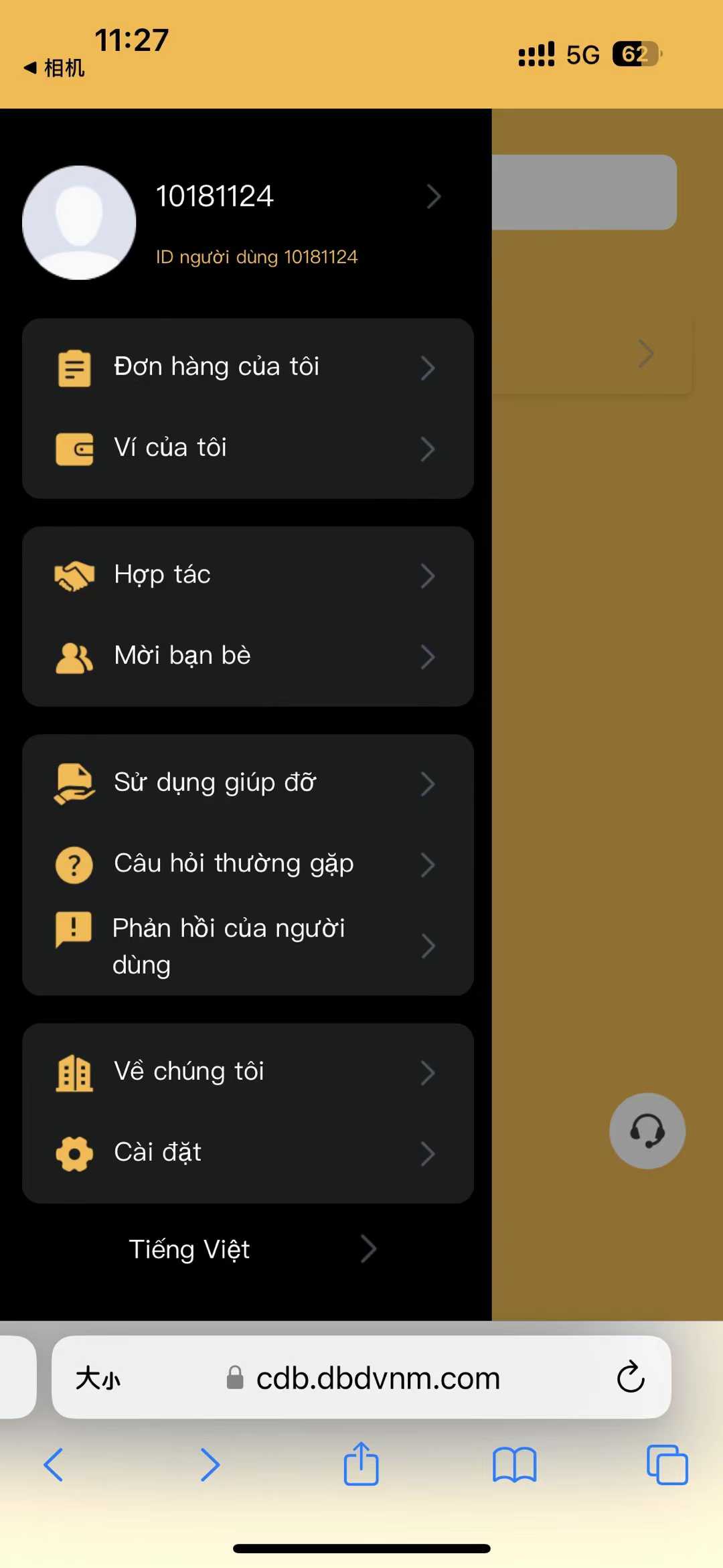Change language from Tiếng Việt
The image size is (723, 1568).
pyautogui.click(x=252, y=1249)
